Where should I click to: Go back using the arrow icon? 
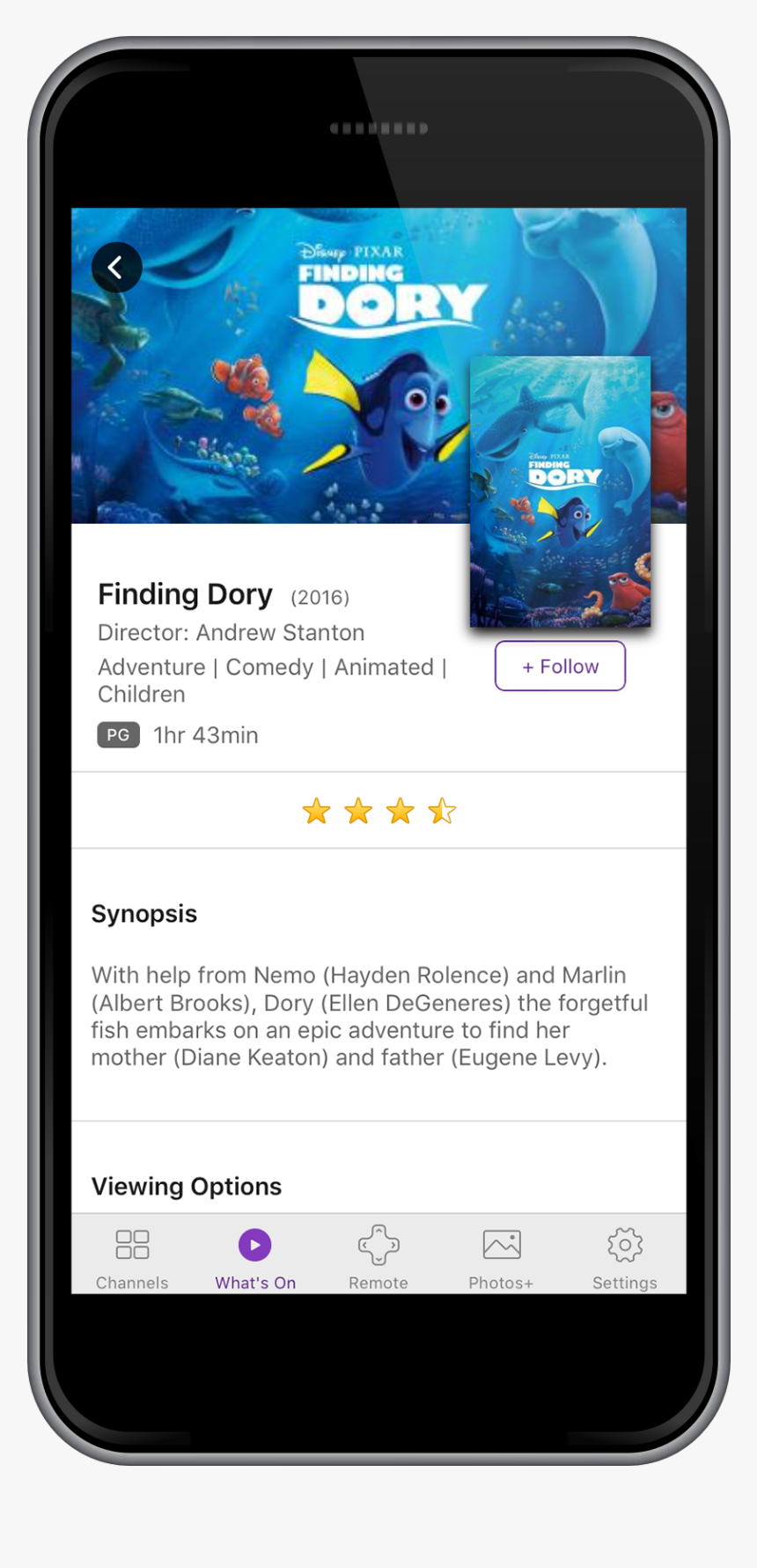[x=116, y=267]
